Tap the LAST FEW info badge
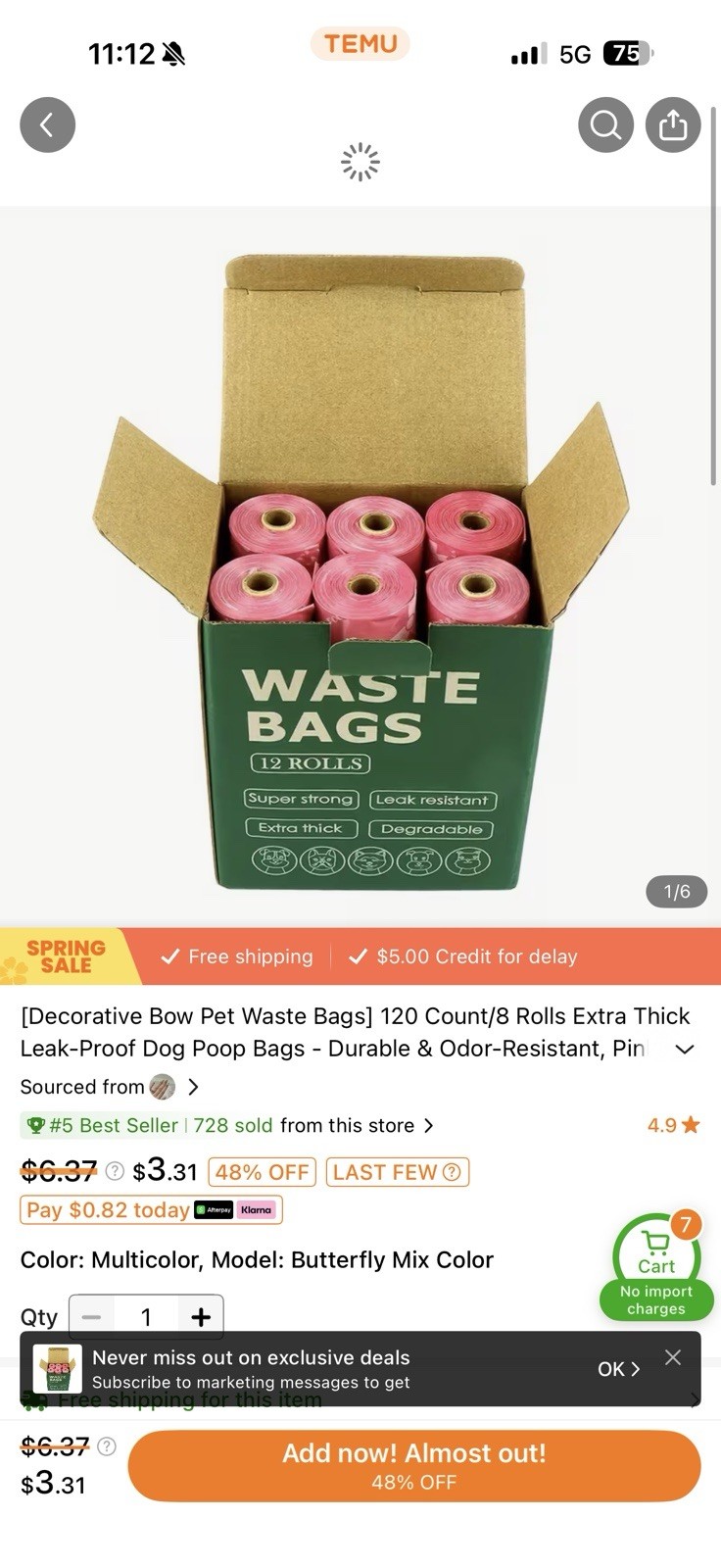The height and width of the screenshot is (1568, 721). click(397, 1172)
